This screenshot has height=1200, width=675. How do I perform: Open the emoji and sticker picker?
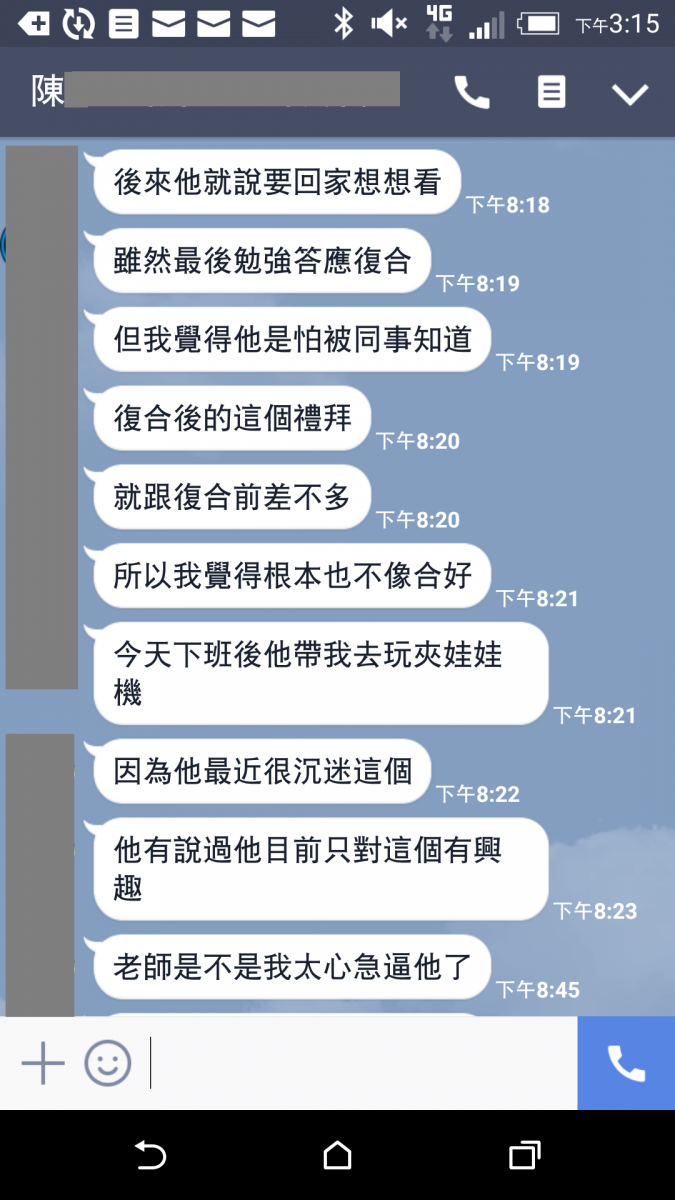click(108, 1063)
